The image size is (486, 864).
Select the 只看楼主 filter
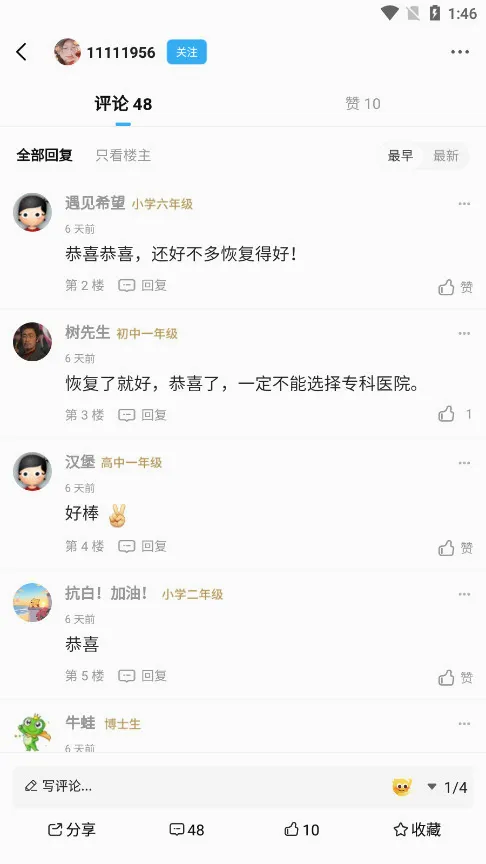(x=123, y=155)
